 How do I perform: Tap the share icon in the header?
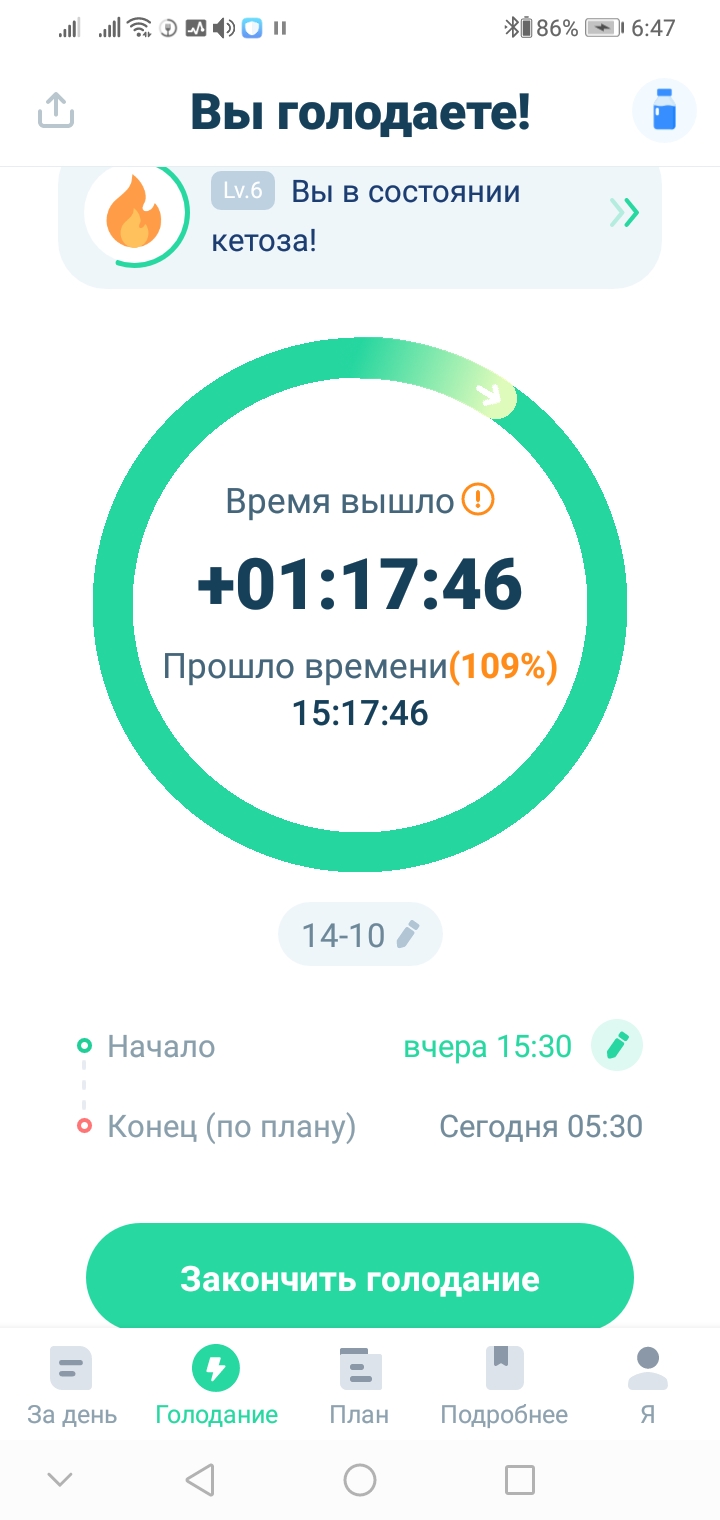coord(56,111)
